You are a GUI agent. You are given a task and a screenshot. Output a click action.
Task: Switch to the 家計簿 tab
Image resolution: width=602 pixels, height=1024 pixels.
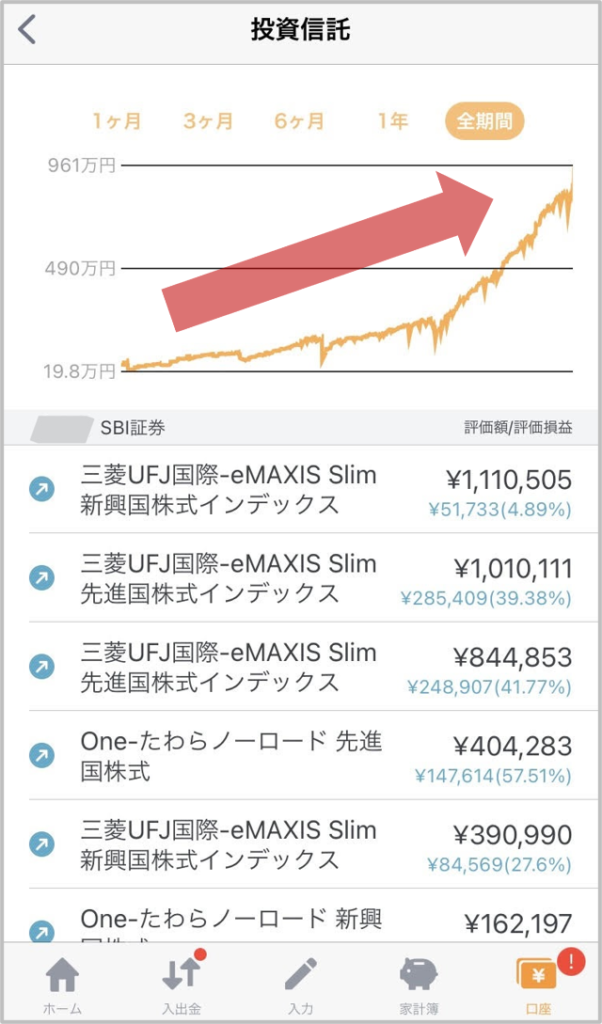click(x=419, y=983)
